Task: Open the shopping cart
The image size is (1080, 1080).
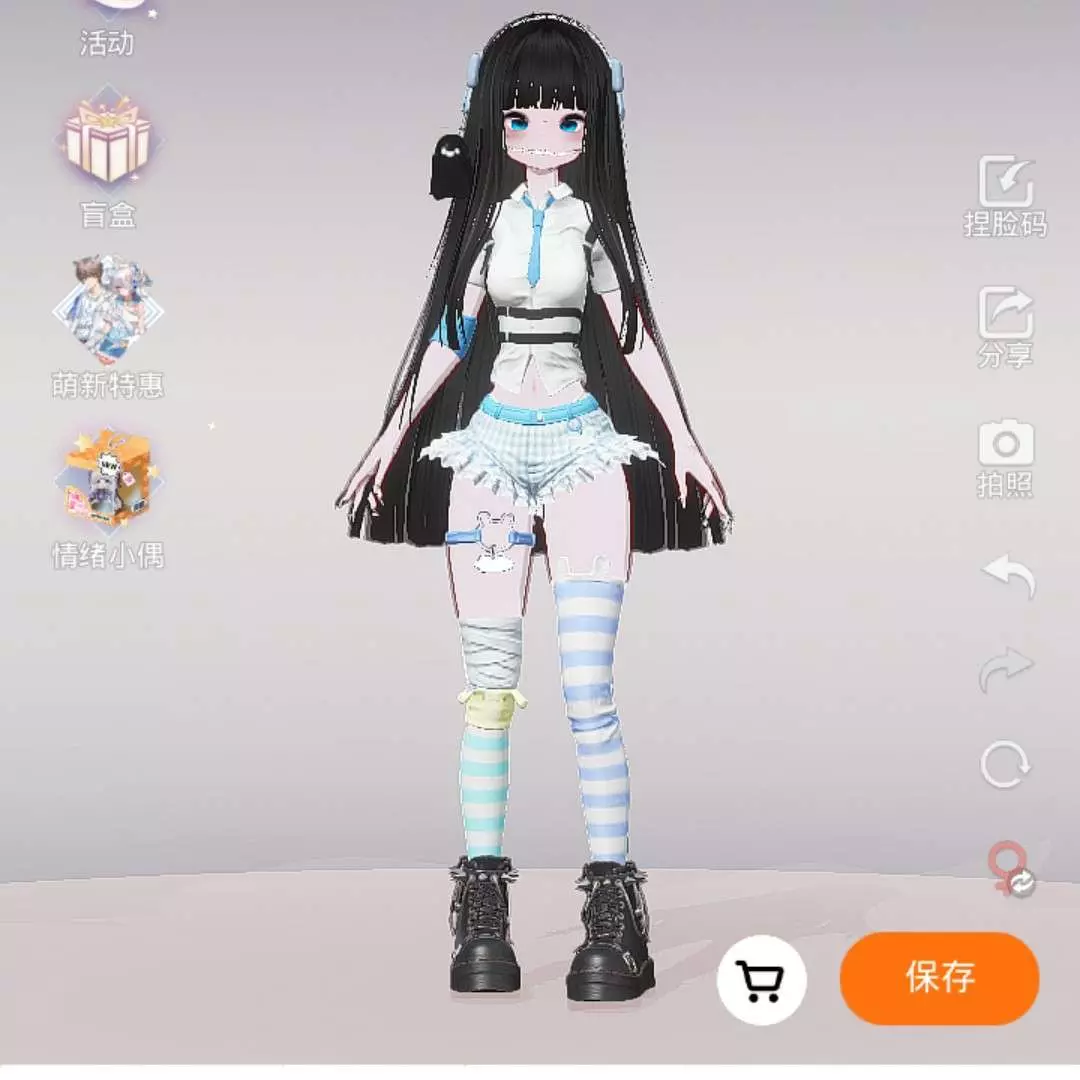Action: 762,981
